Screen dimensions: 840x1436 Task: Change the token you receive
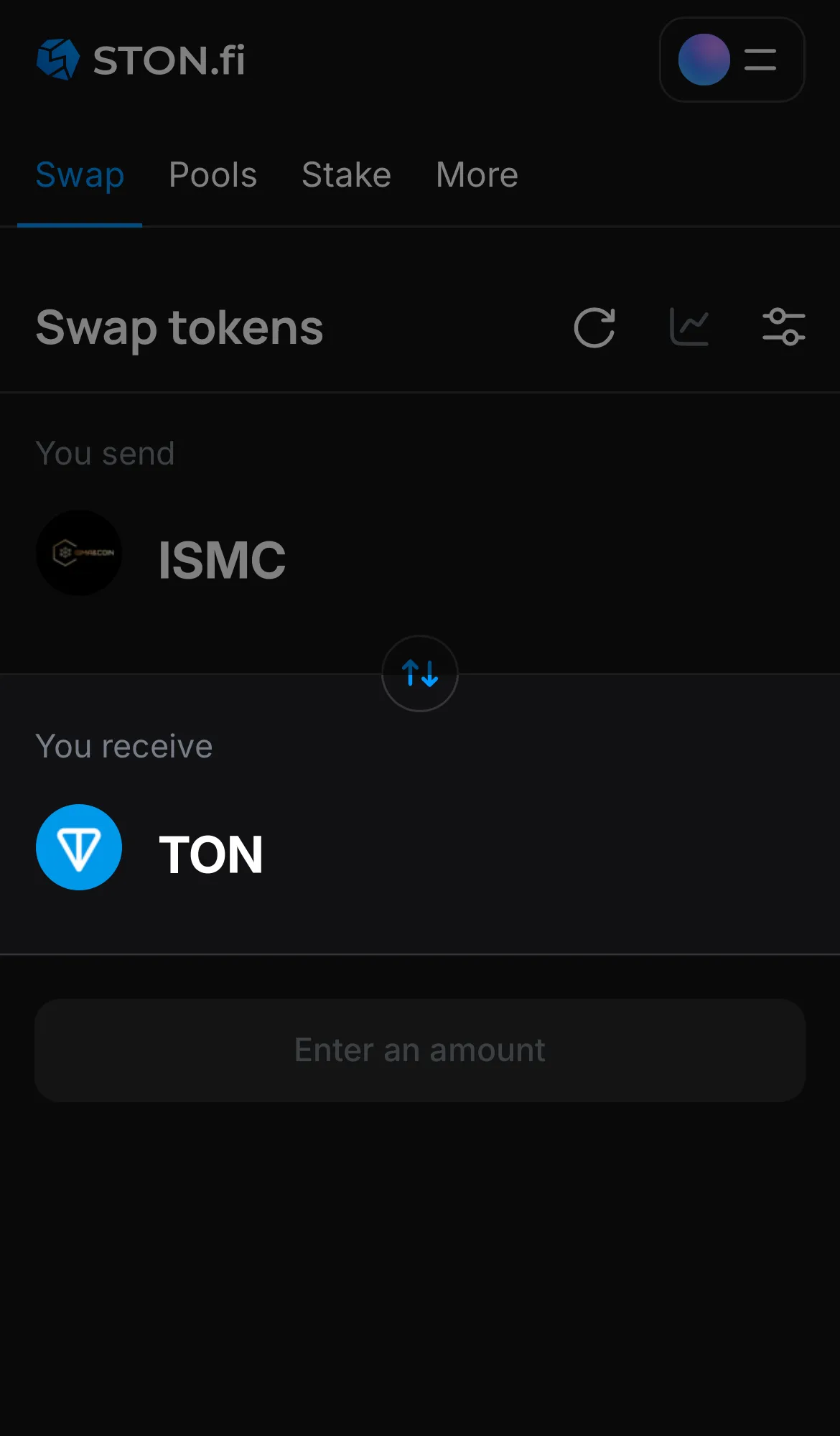(211, 854)
